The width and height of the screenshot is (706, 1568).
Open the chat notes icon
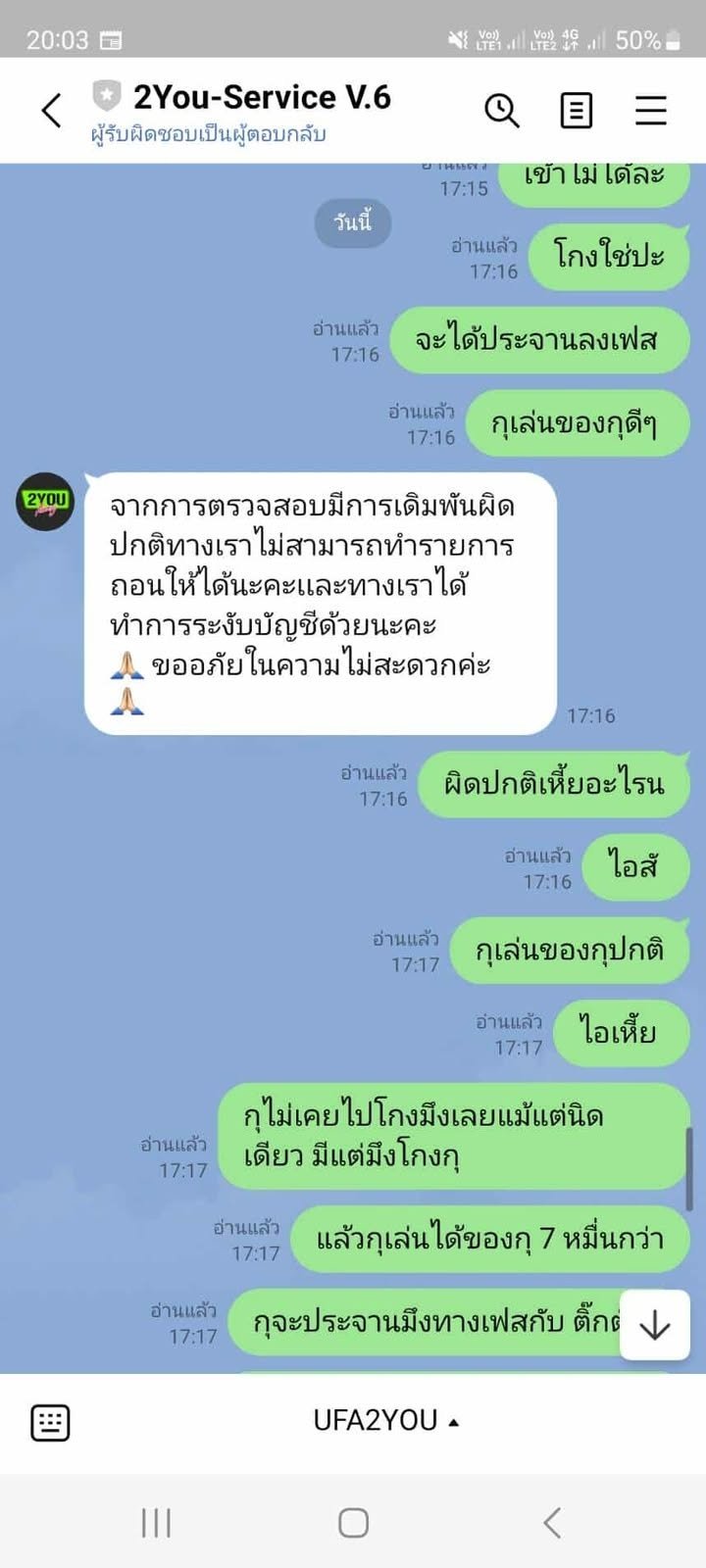click(576, 110)
